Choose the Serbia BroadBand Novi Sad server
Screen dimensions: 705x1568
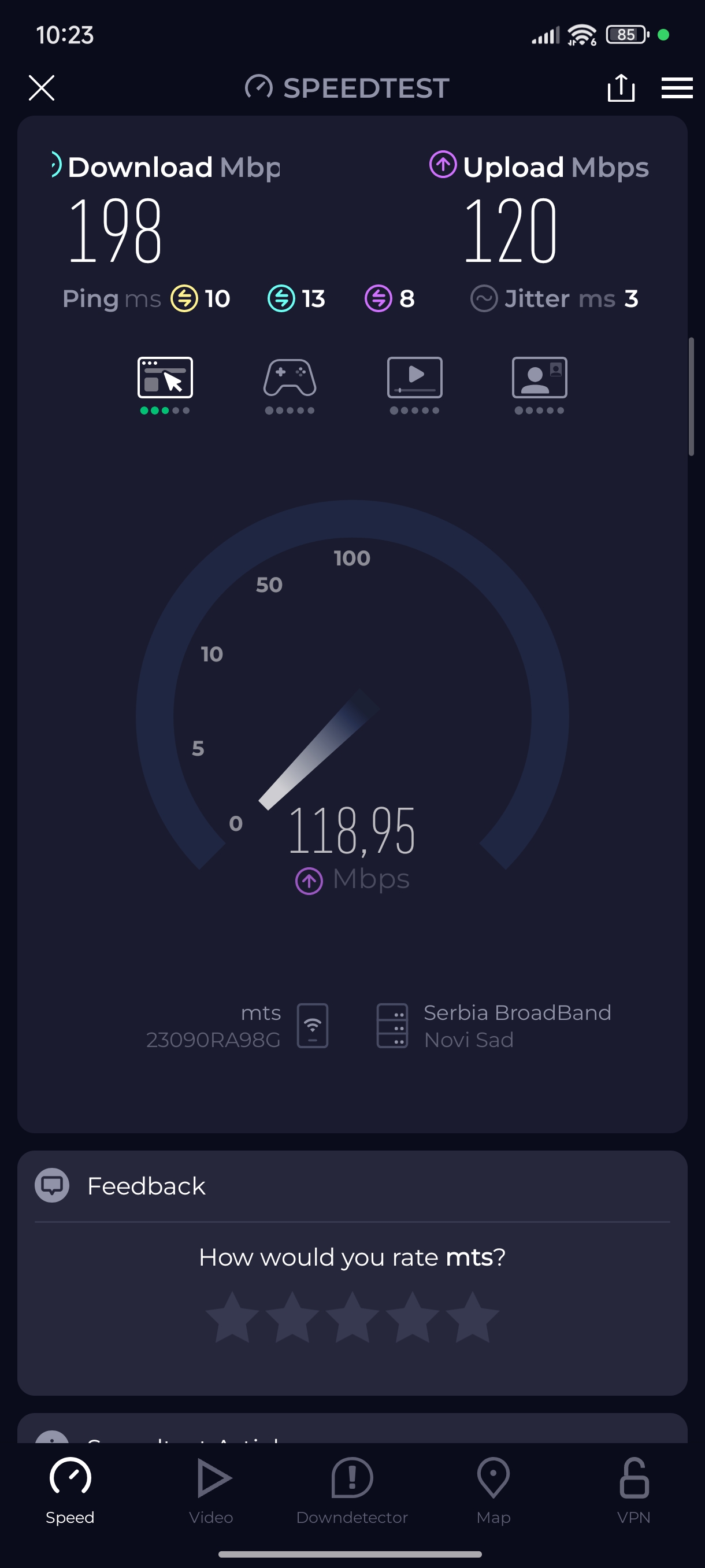tap(493, 1026)
